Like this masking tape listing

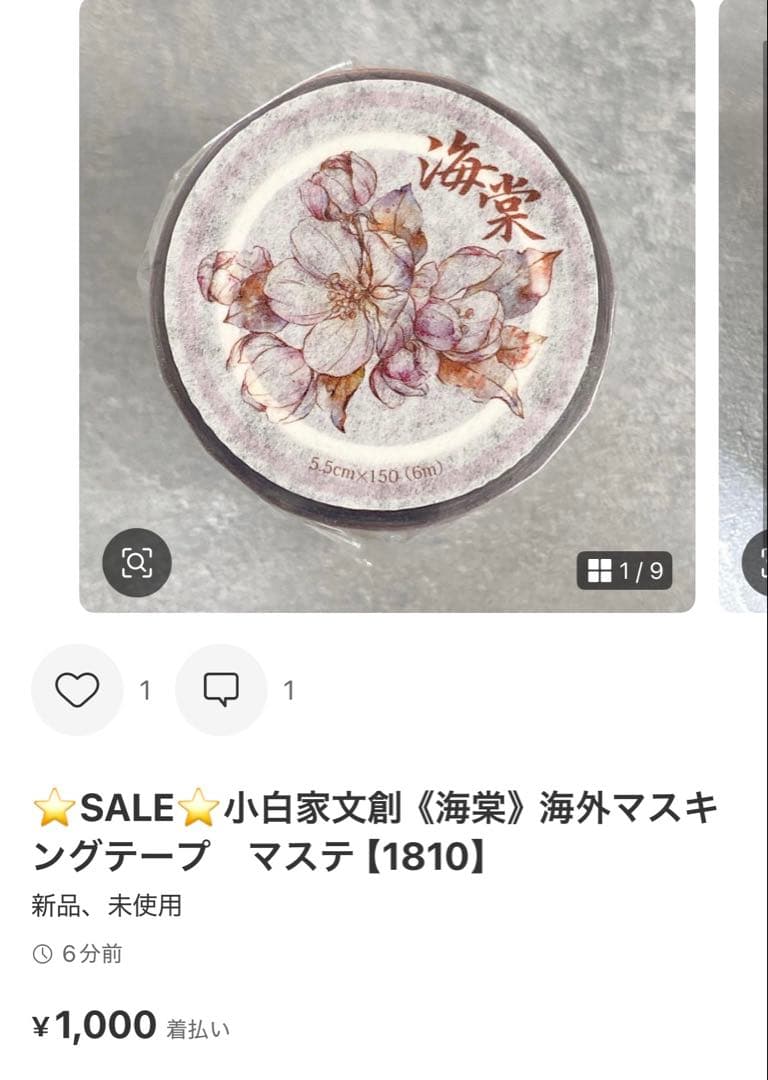pos(77,690)
